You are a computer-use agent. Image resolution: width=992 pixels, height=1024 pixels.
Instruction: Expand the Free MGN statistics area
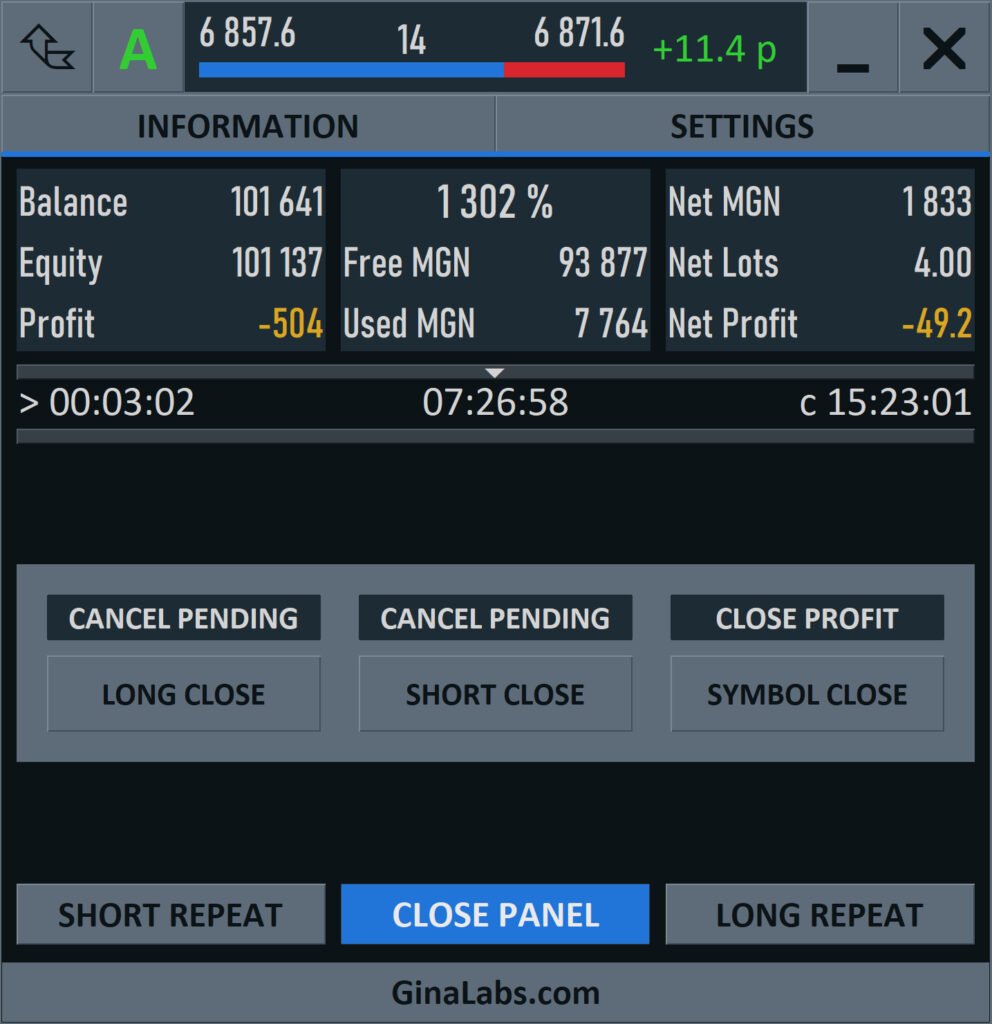click(494, 262)
